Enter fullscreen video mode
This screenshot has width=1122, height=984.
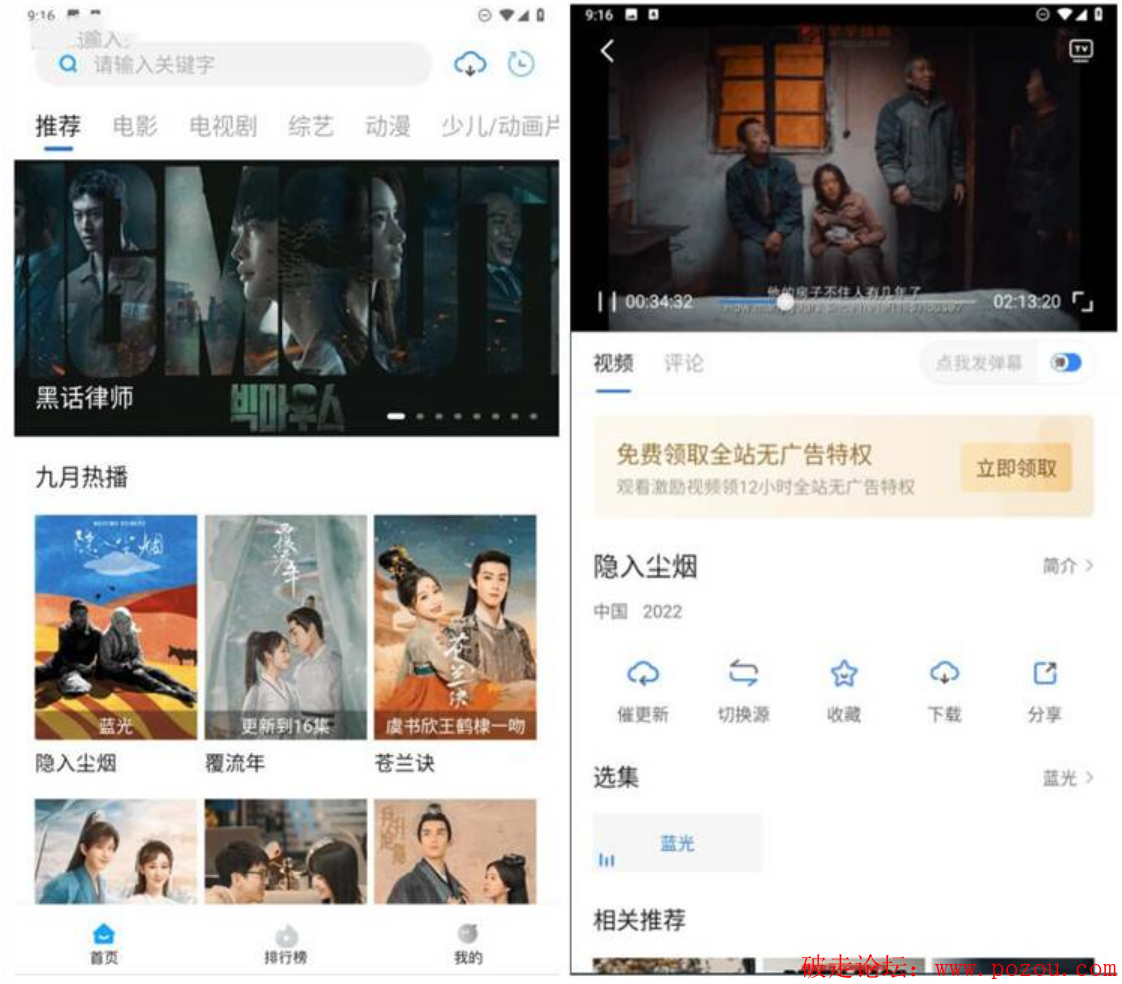coord(1082,301)
